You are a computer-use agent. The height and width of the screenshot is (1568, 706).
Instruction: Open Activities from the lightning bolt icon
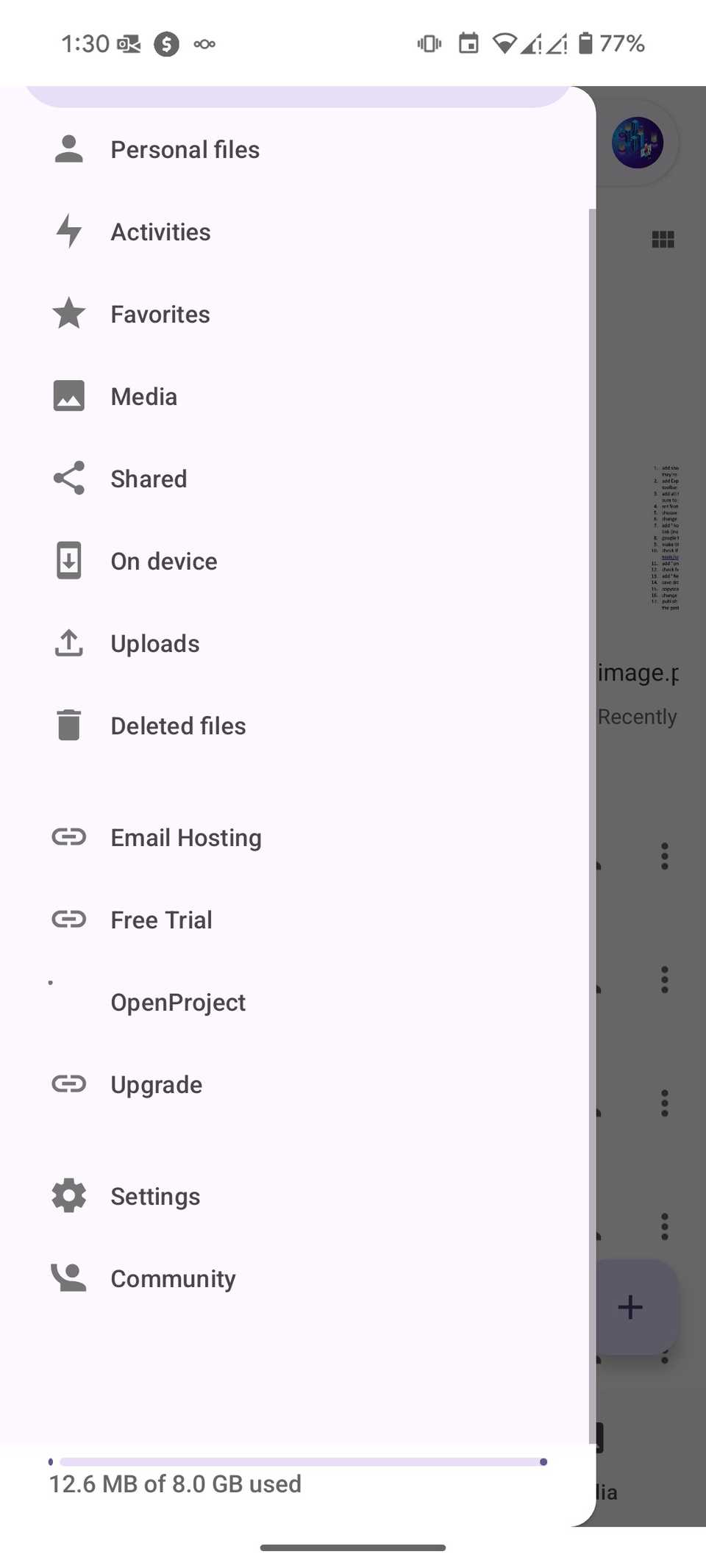68,231
